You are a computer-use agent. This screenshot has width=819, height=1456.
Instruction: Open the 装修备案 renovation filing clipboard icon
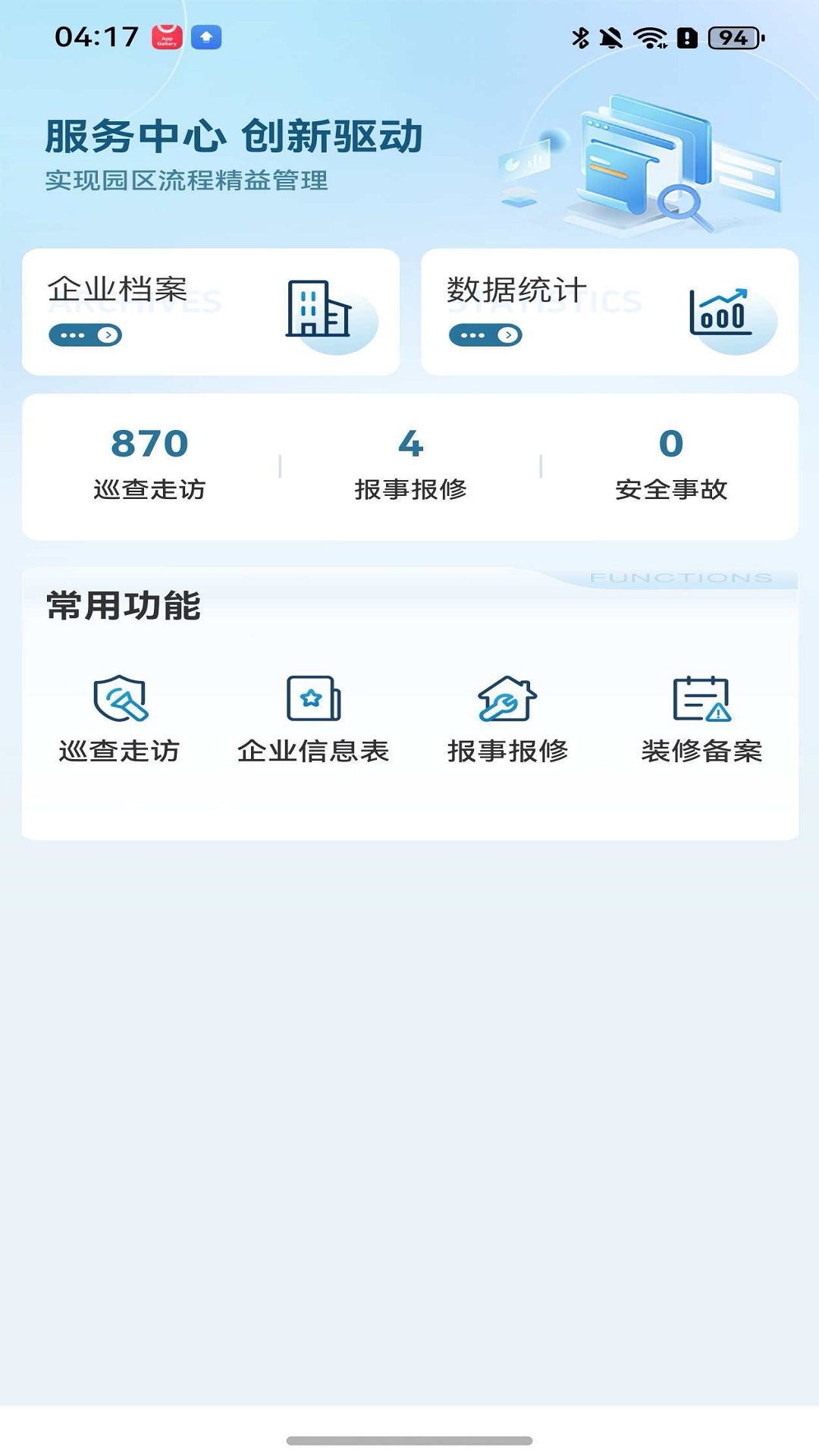tap(701, 699)
